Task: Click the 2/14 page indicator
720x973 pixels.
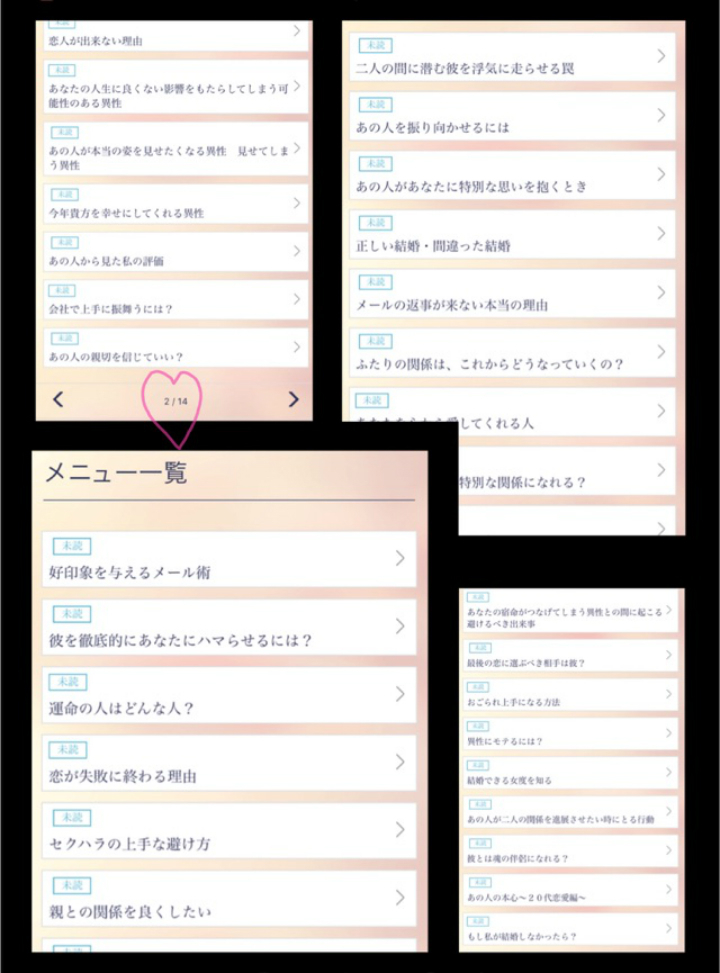Action: pyautogui.click(x=176, y=402)
